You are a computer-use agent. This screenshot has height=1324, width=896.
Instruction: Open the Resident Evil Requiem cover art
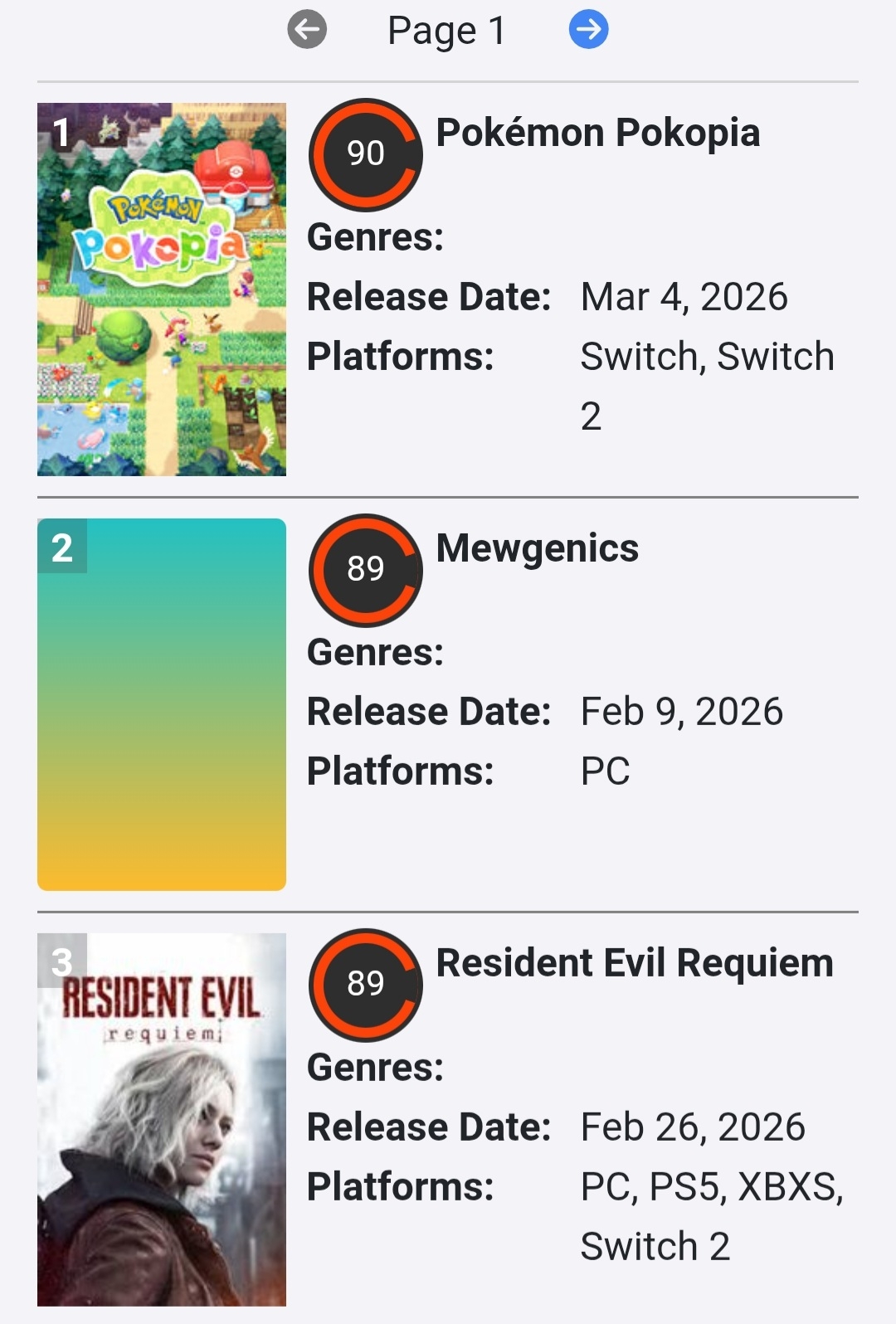(x=162, y=1119)
